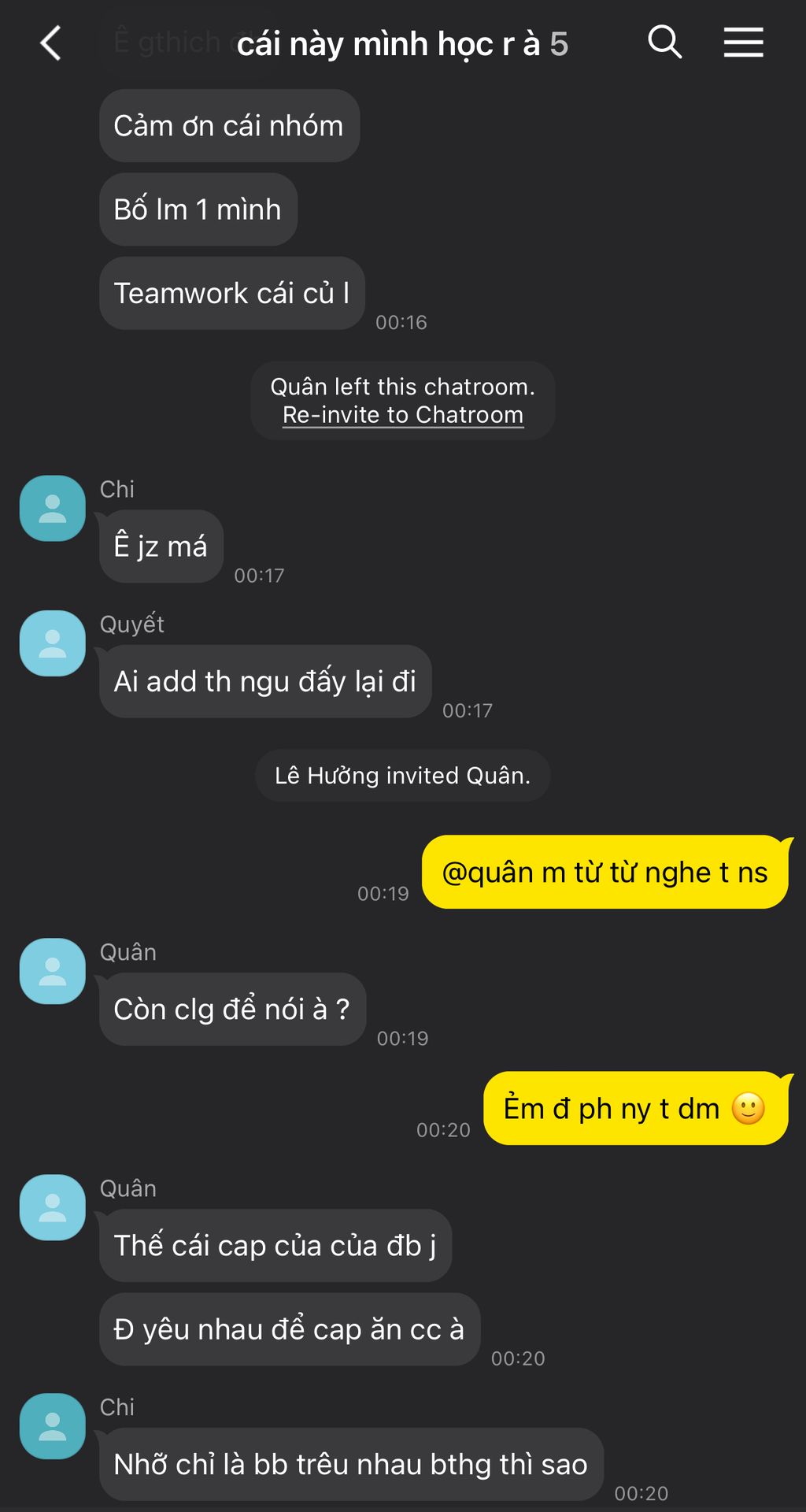This screenshot has width=806, height=1512.
Task: Open Chi's avatar by the "Nhỡ chỉ là bb" message
Action: (x=53, y=1426)
